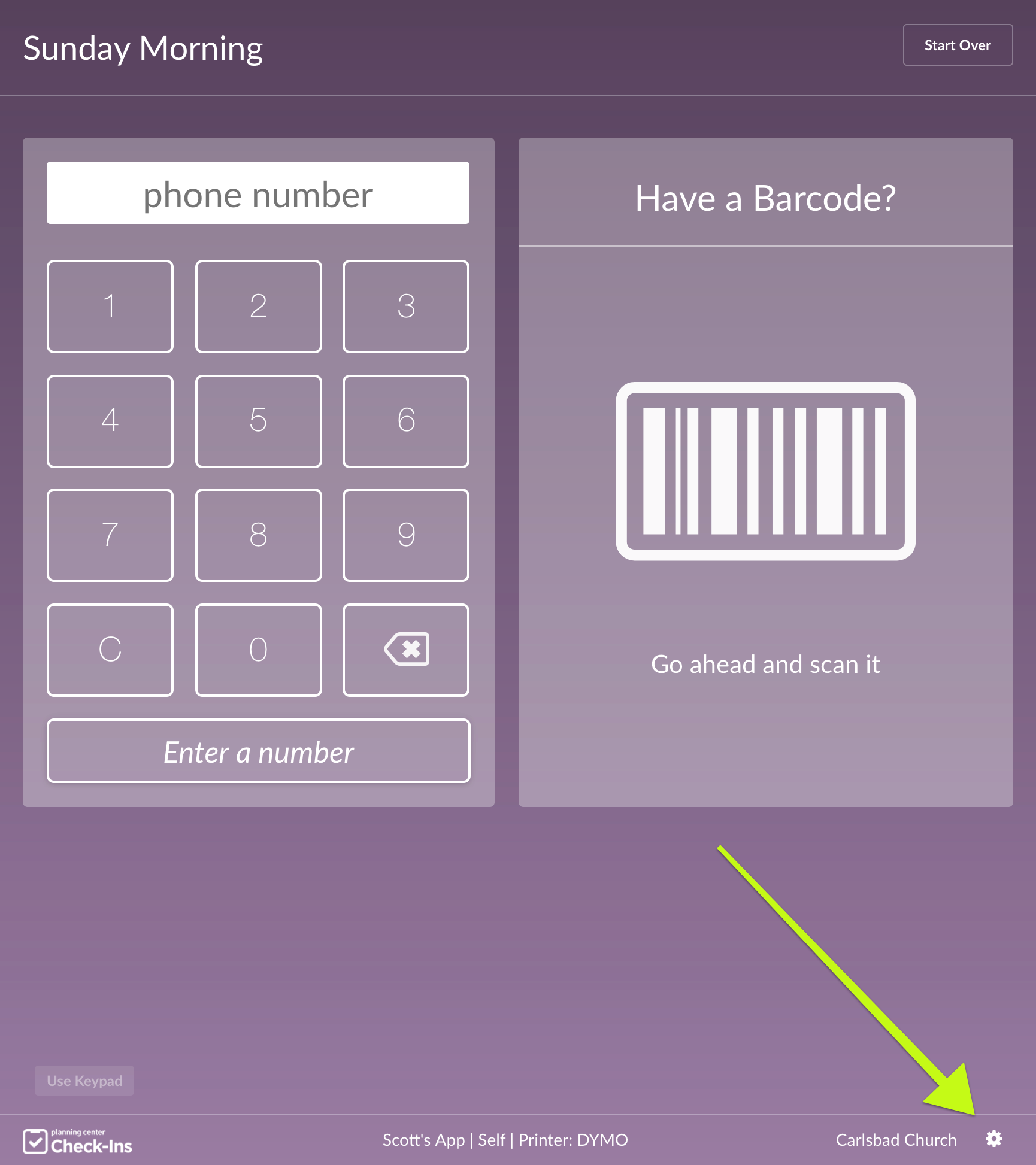Enter digit 5 on the keypad
This screenshot has width=1036, height=1165.
pos(258,421)
